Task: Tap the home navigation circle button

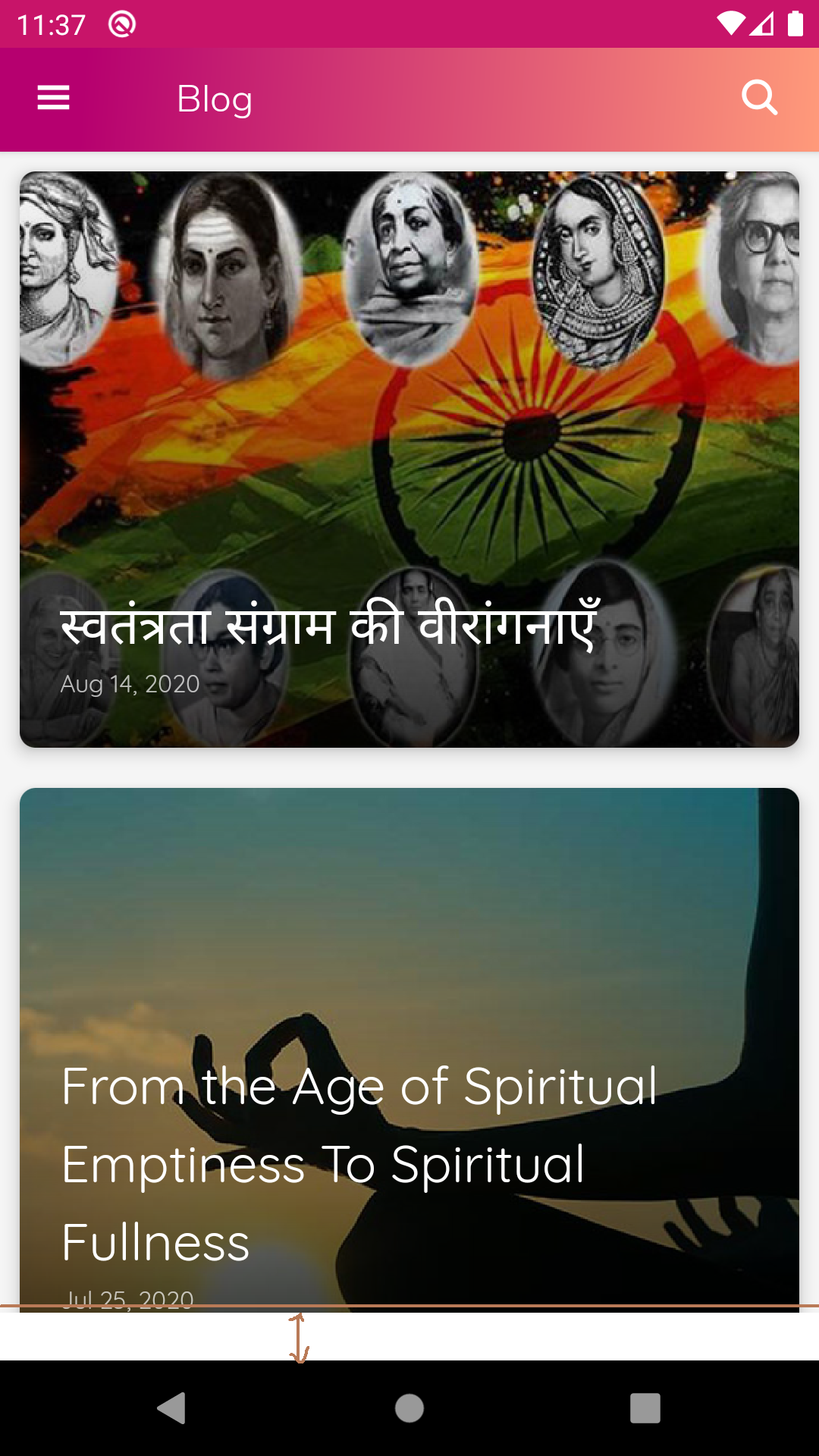Action: [x=409, y=1406]
